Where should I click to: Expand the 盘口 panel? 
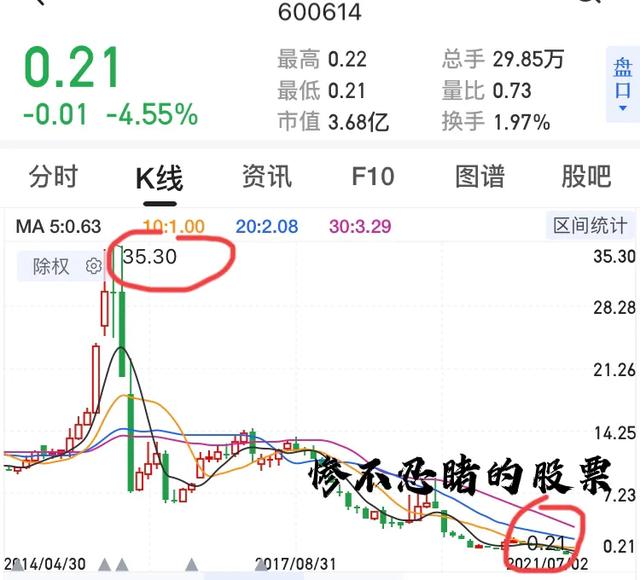[x=622, y=87]
